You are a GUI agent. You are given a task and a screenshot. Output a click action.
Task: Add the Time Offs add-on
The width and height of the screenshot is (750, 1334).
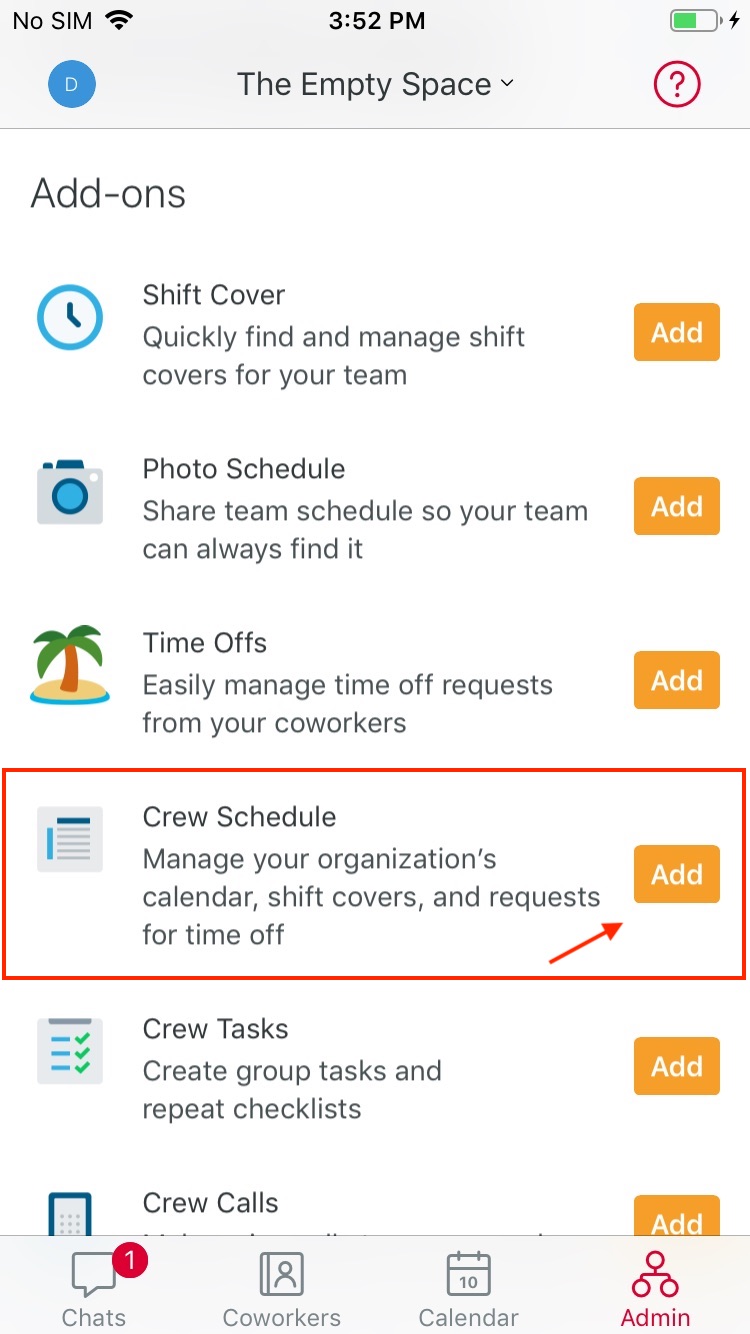tap(677, 680)
